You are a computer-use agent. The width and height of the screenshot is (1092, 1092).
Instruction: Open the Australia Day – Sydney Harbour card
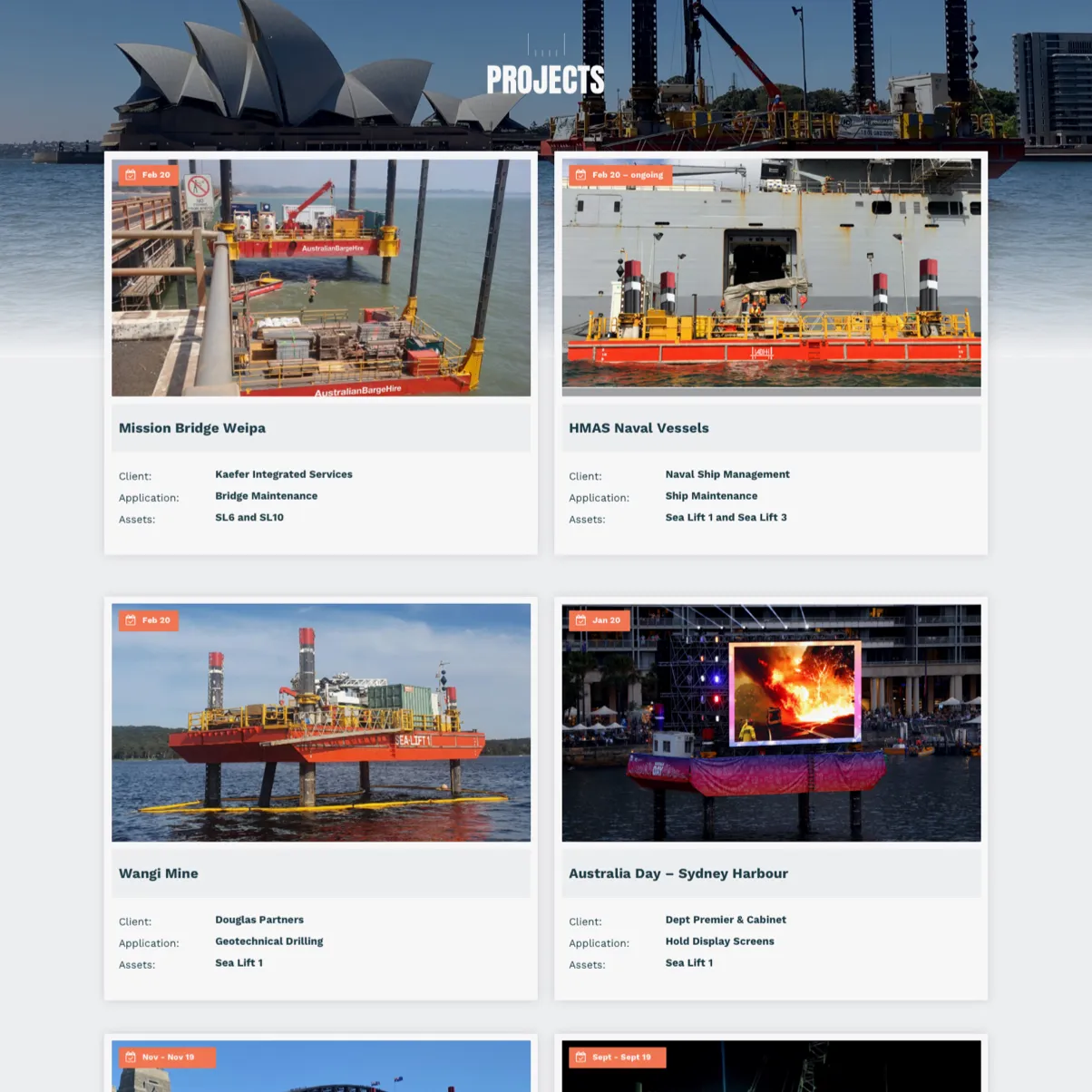coord(678,873)
